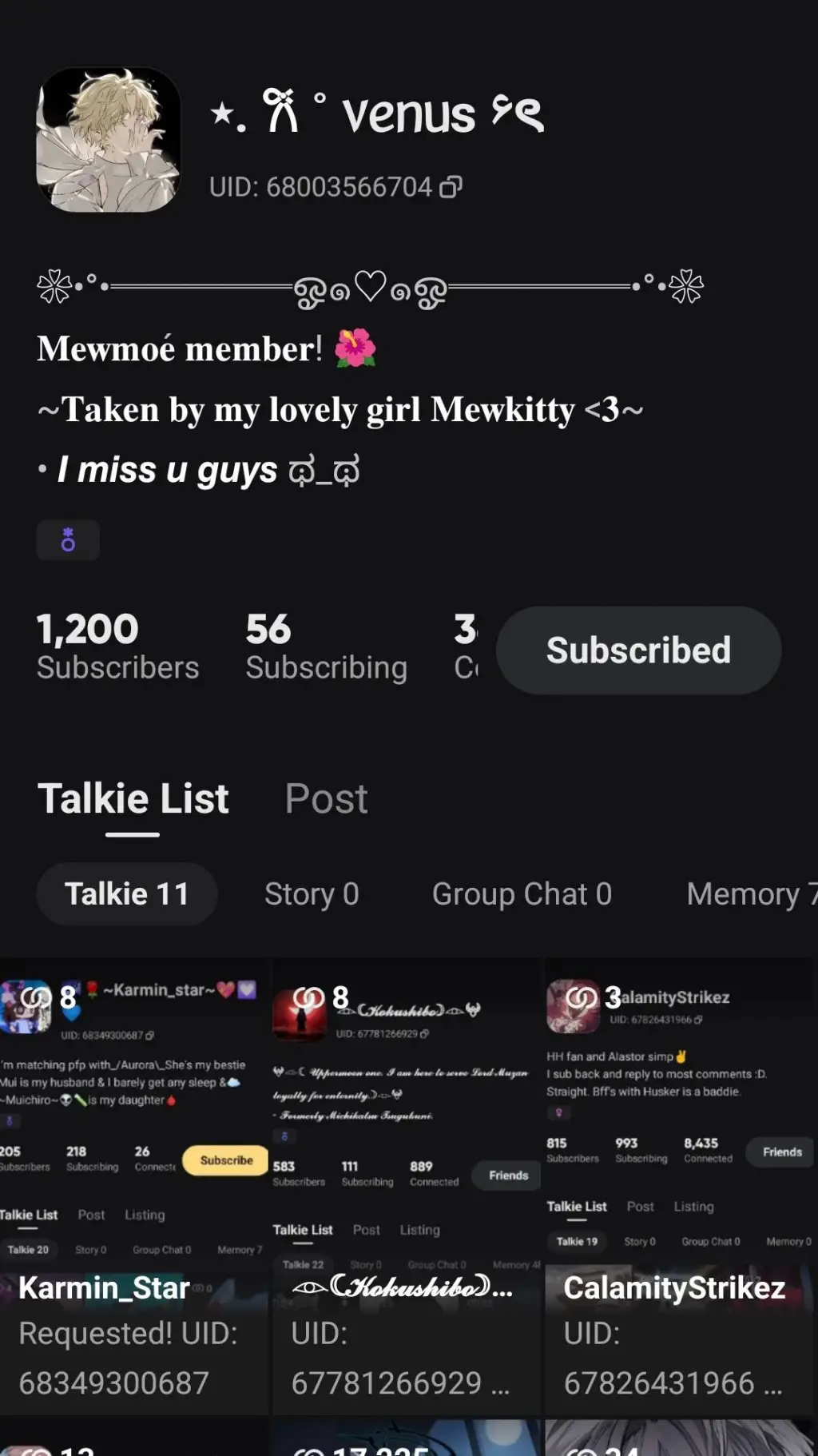Open the Karmin_Star talkie card

coord(133,1186)
